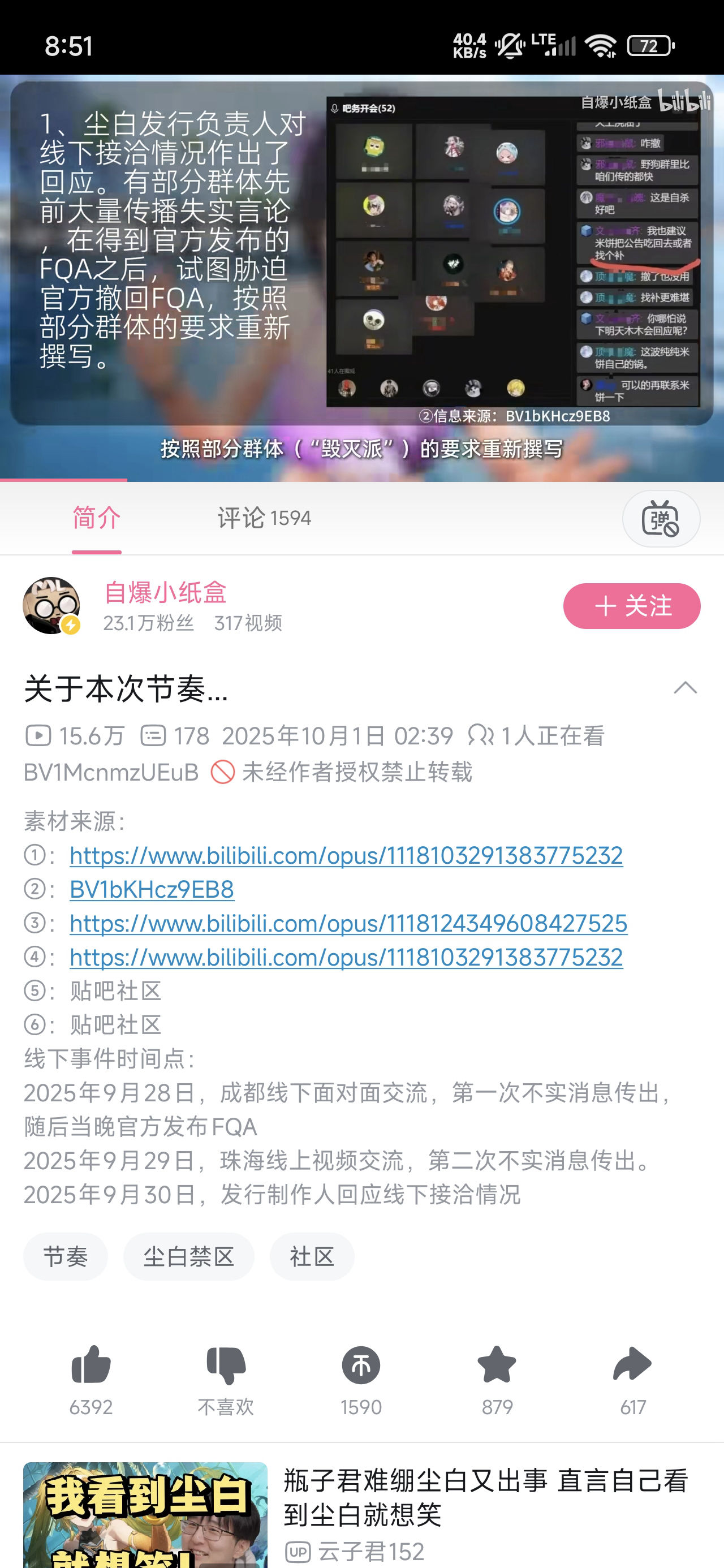
Task: Open 自爆小纸盒's profile avatar
Action: click(x=52, y=606)
